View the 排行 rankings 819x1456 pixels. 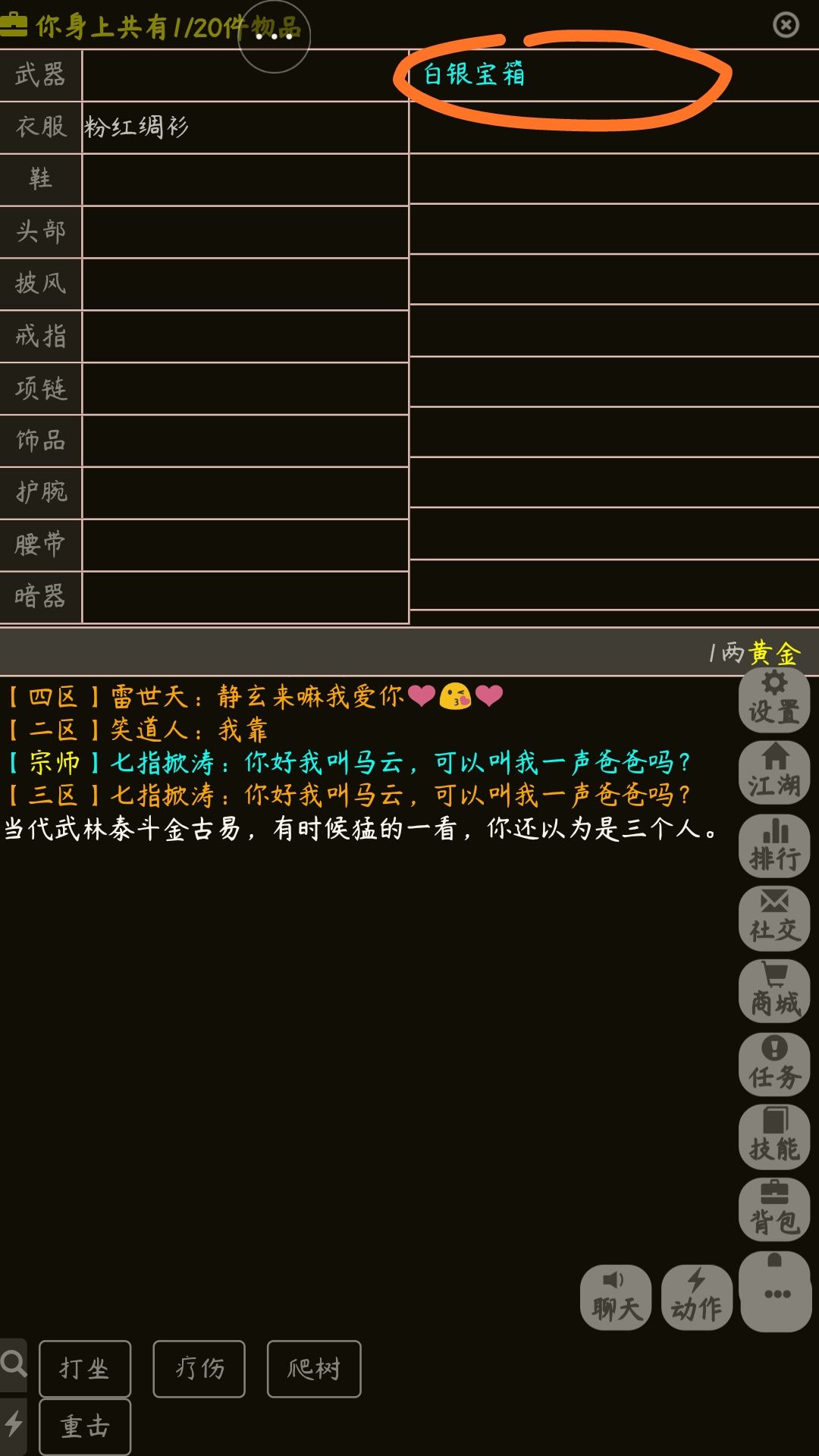[x=774, y=846]
